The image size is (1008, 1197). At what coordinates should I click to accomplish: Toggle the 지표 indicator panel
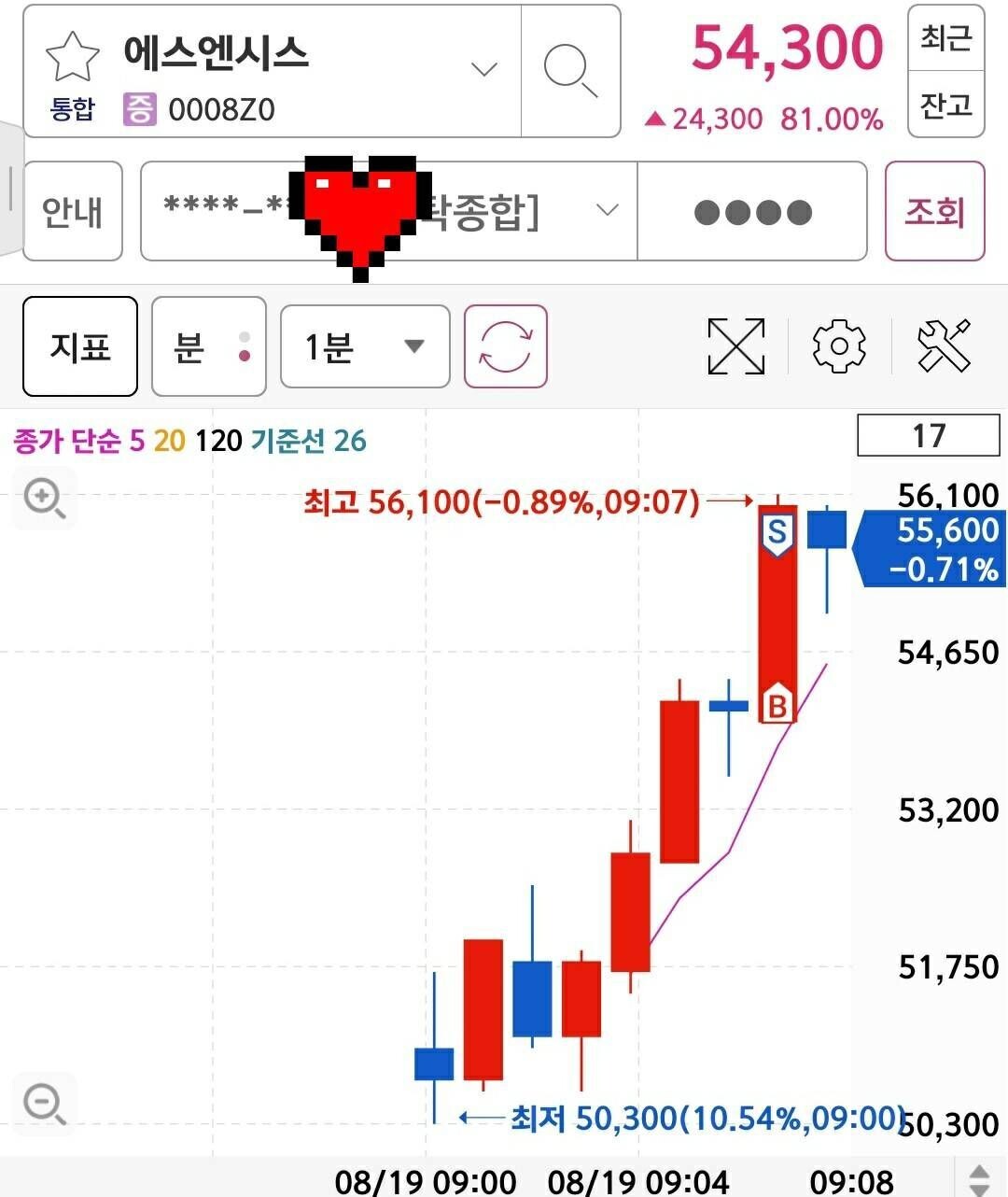pyautogui.click(x=79, y=346)
